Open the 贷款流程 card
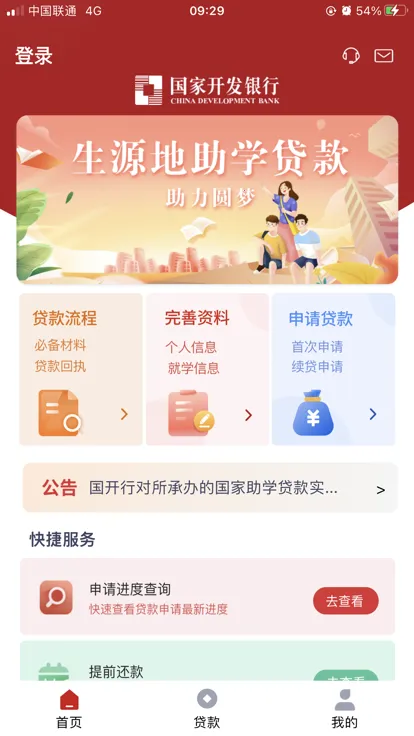This screenshot has width=414, height=736. tap(81, 369)
